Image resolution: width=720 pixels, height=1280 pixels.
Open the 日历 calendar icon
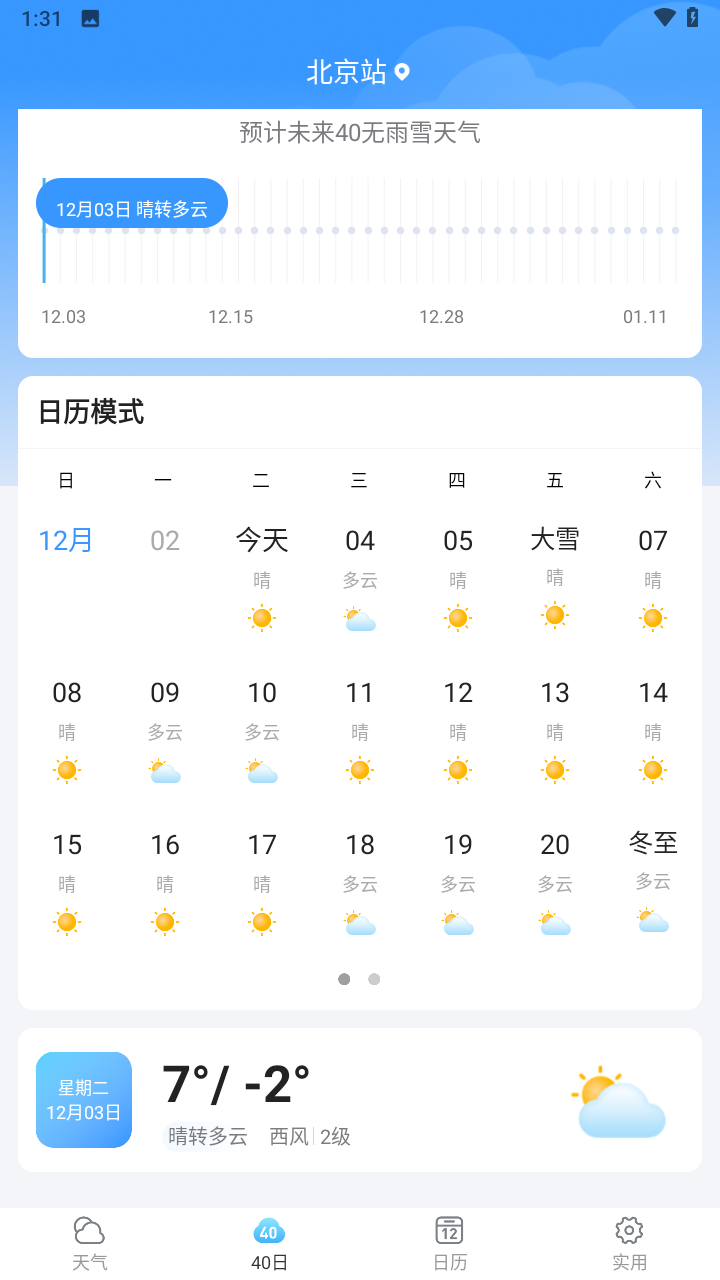(449, 1230)
